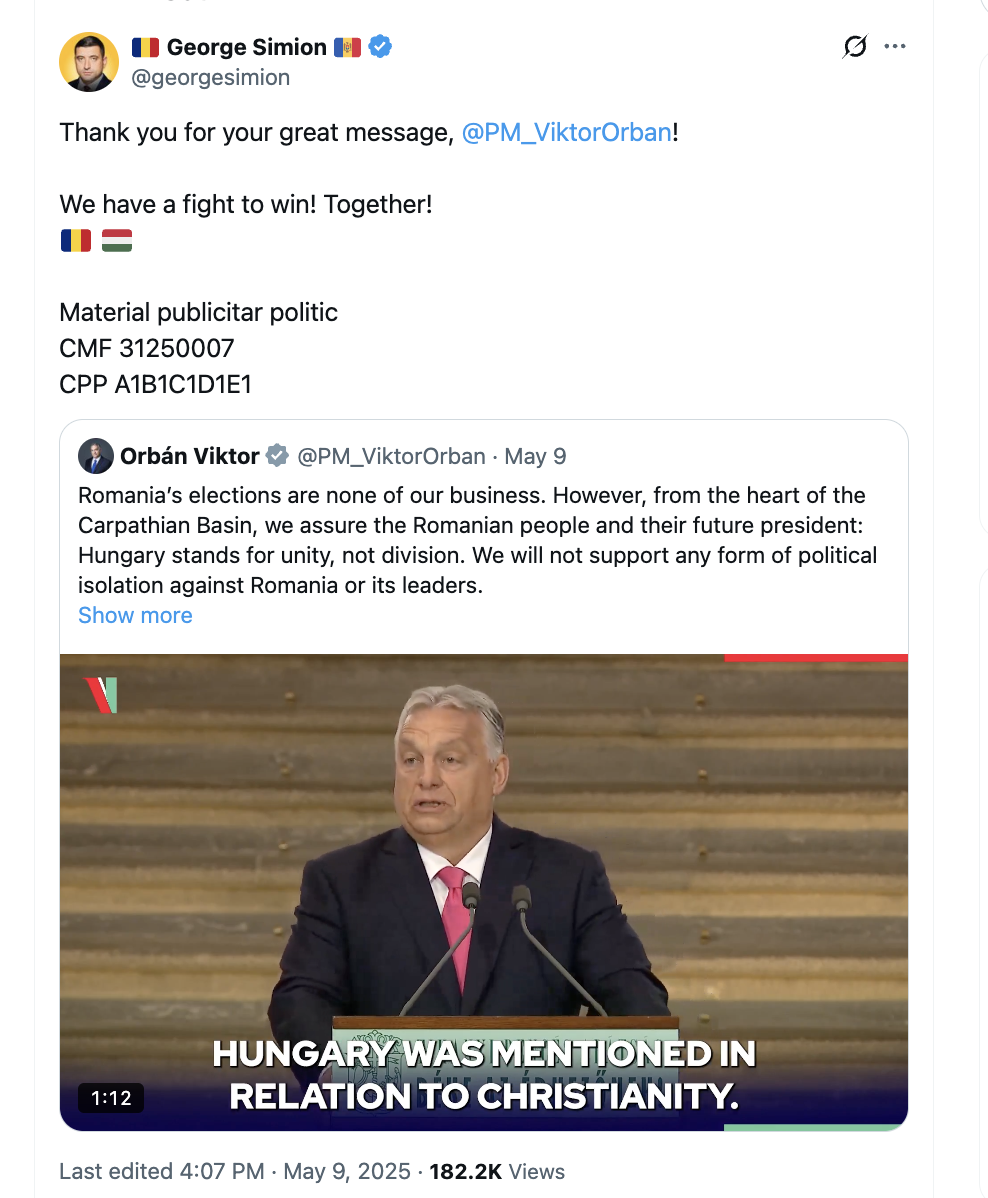Screen dimensions: 988x1198
Task: Play the quoted 1:12 video
Action: pos(483,891)
